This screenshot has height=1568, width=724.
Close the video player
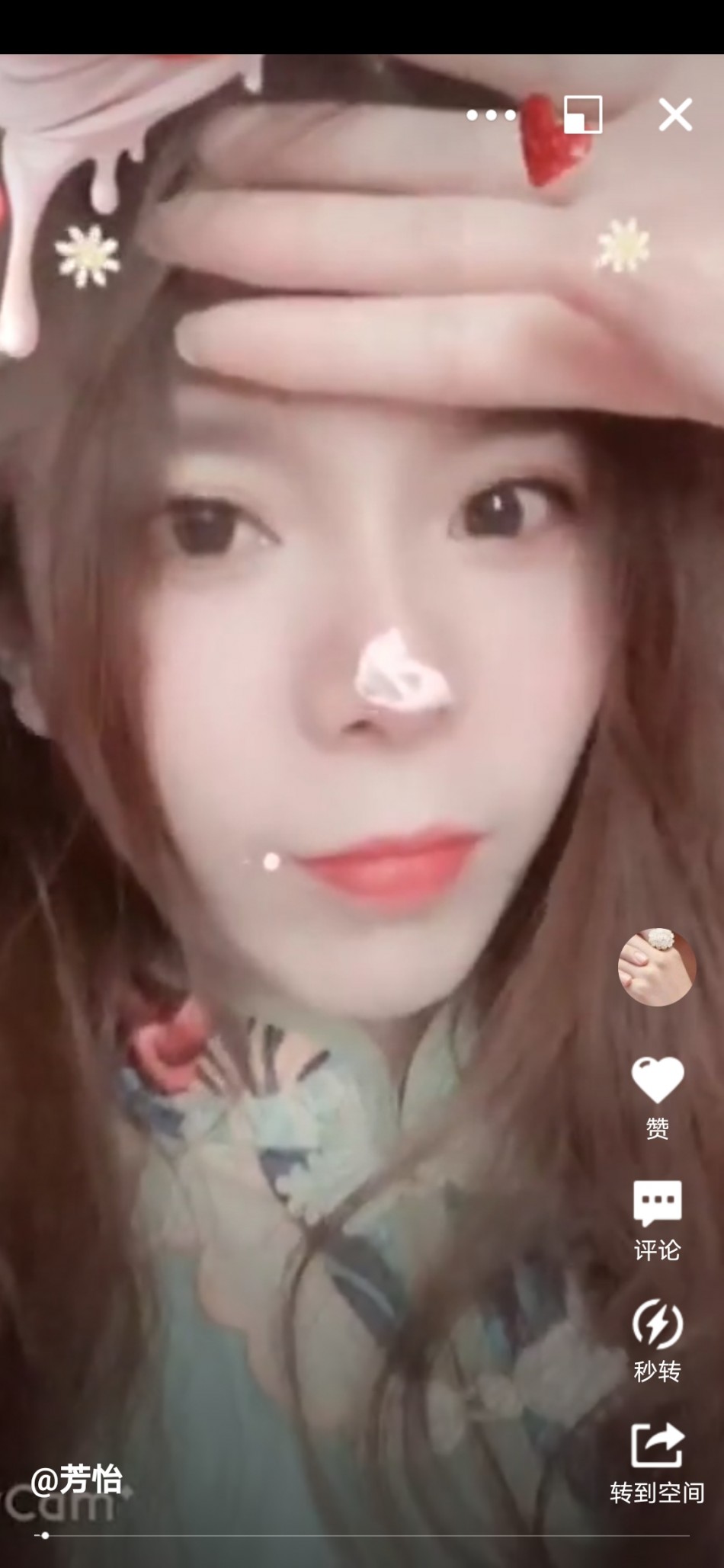[x=675, y=115]
